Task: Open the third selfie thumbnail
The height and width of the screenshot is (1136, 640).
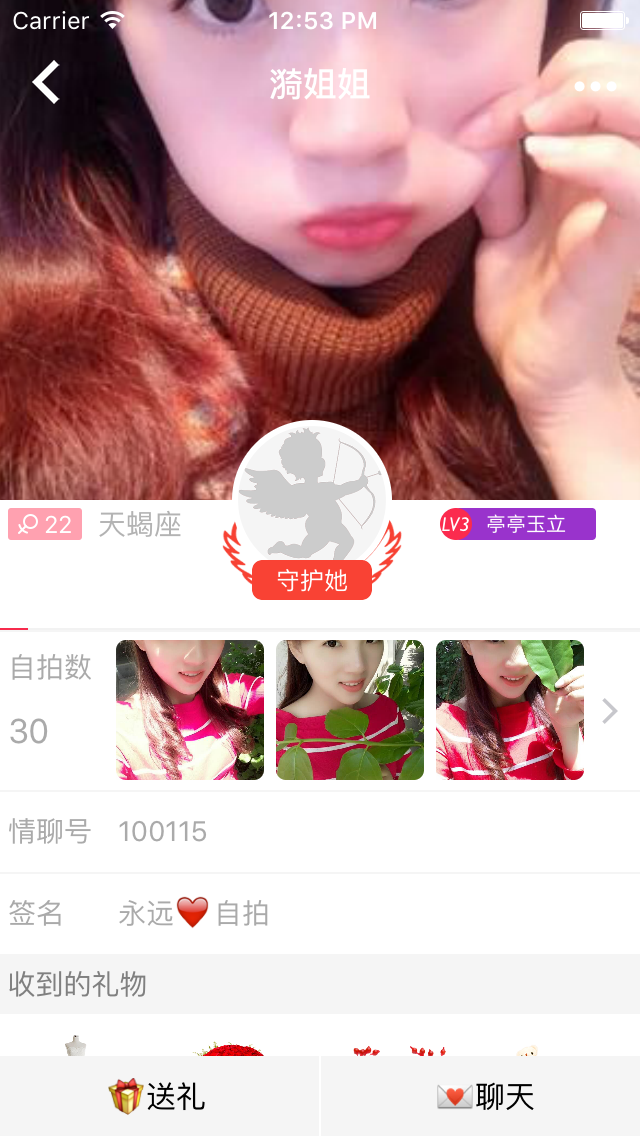Action: tap(510, 710)
